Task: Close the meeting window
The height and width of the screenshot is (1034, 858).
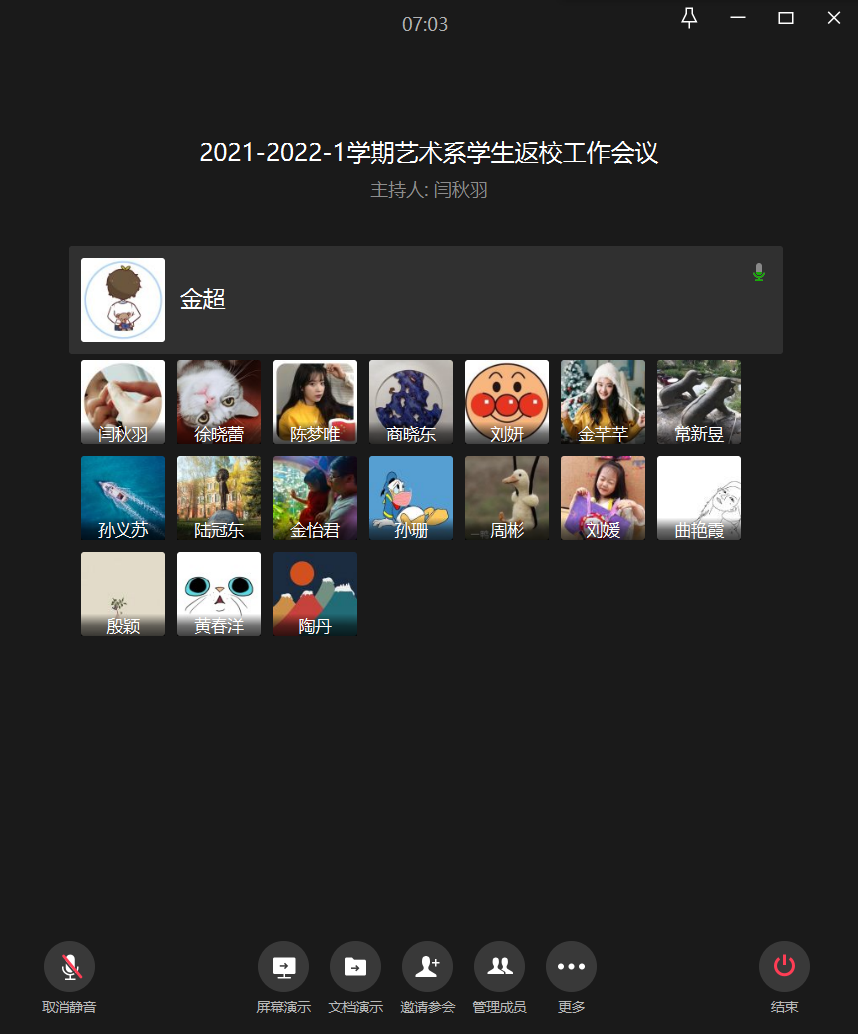Action: [834, 18]
